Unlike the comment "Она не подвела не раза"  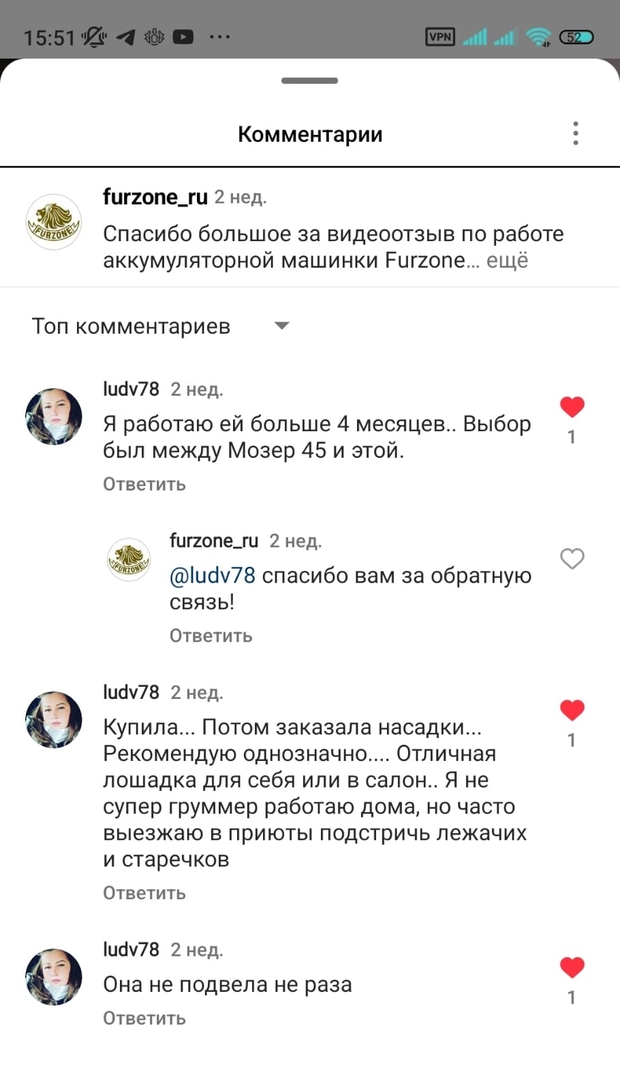click(572, 967)
